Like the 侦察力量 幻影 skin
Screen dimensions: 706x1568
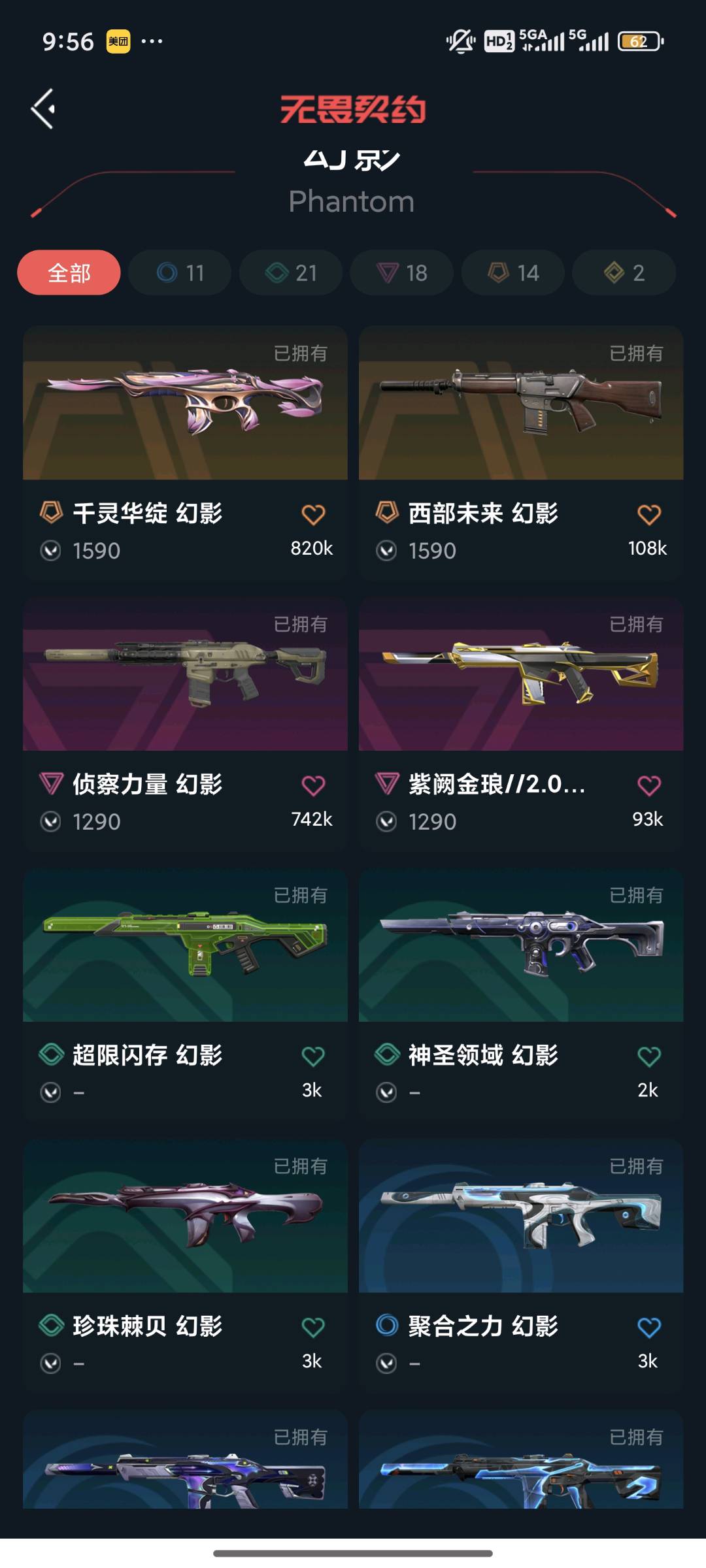(313, 785)
